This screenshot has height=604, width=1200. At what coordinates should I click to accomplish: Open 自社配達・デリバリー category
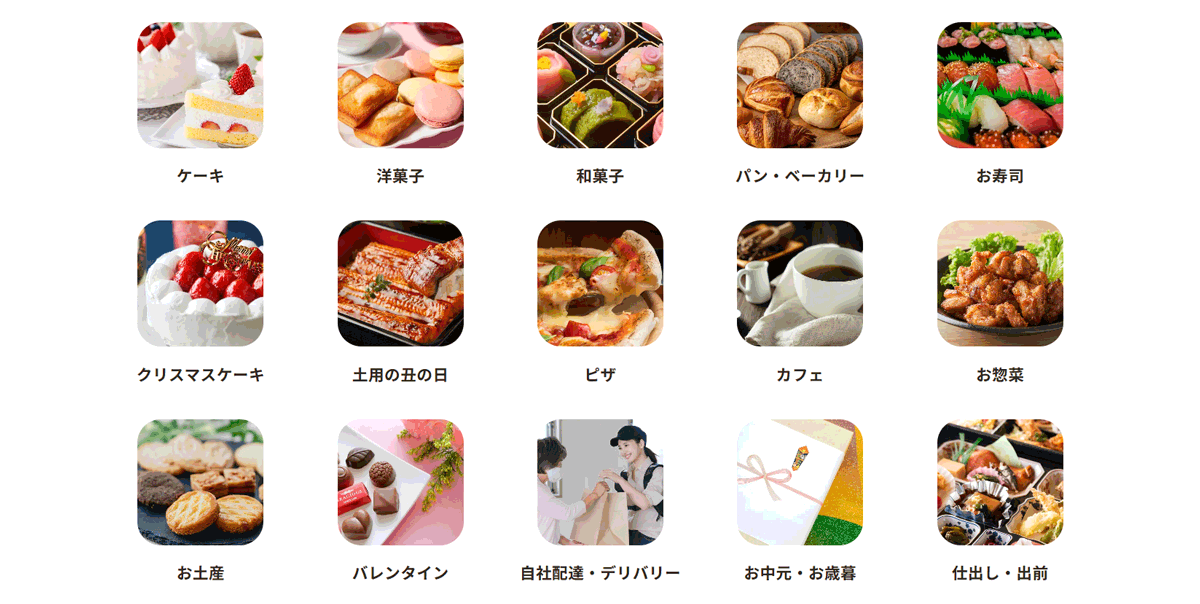click(600, 483)
